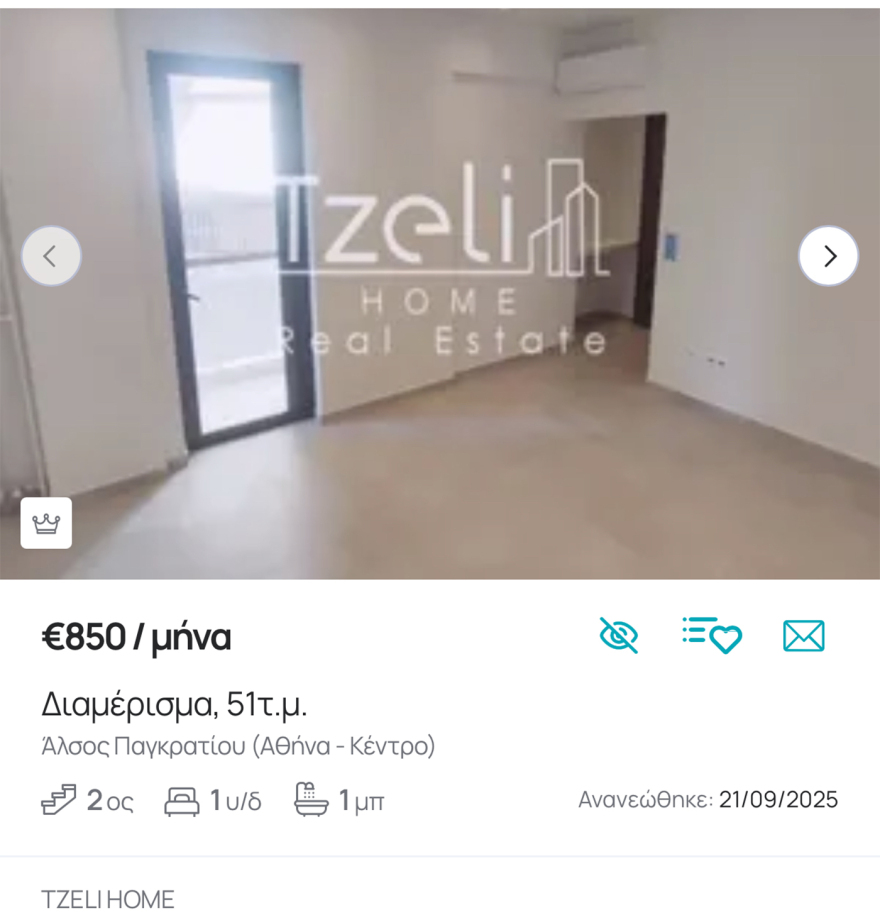Select the bed icon beside 1 υ/δ
880x915 pixels.
tap(180, 799)
